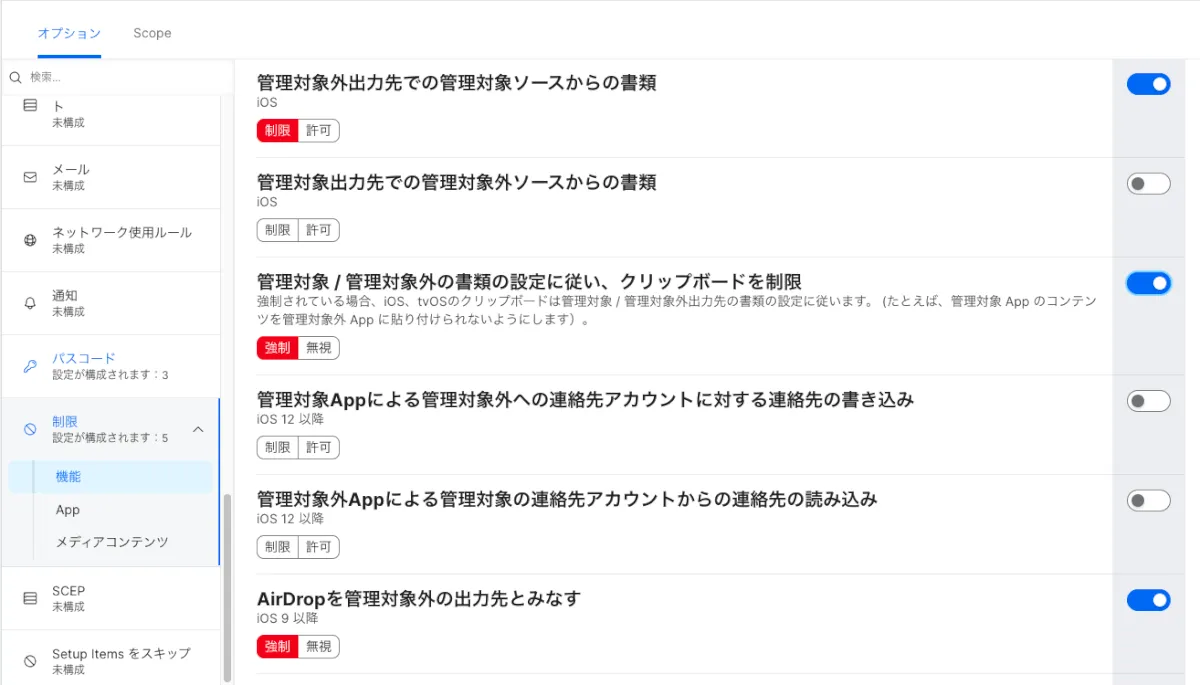Viewport: 1200px width, 685px height.
Task: Turn off the クリップボードを制限 switch
Action: pyautogui.click(x=1148, y=283)
